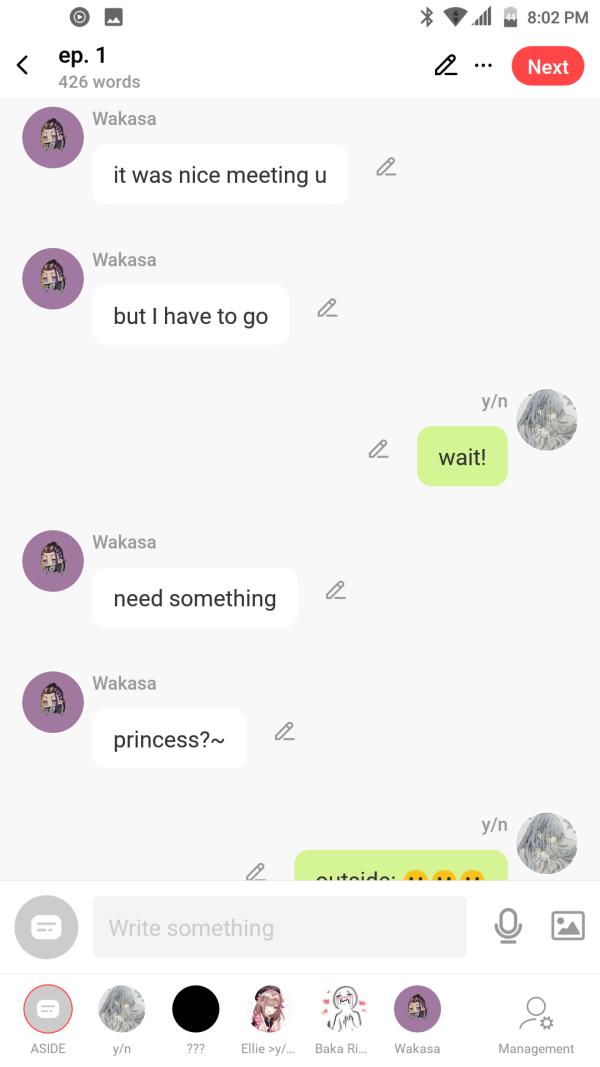This screenshot has height=1067, width=600.
Task: Open character Management
Action: click(x=536, y=1015)
